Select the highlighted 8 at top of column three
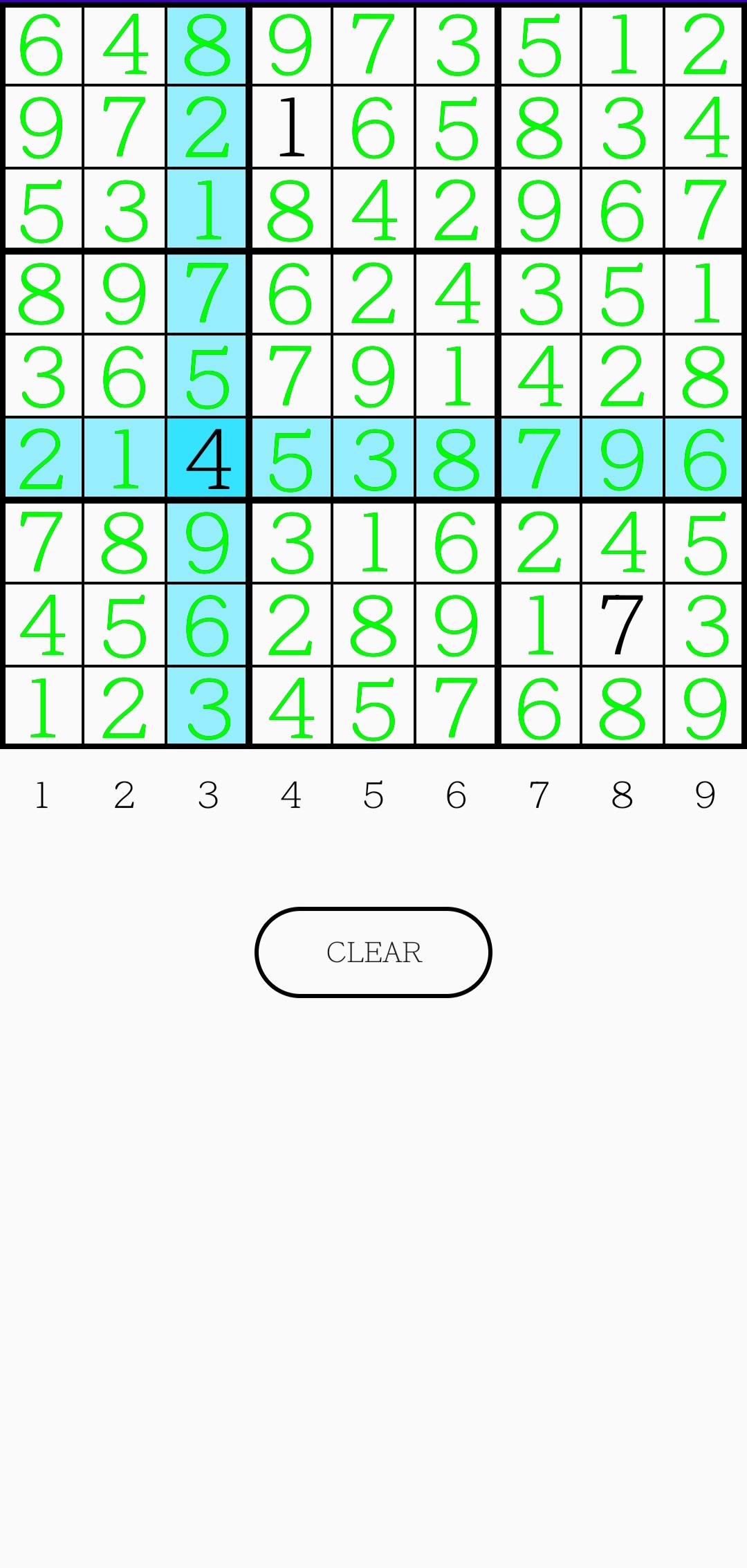This screenshot has height=1568, width=747. coord(207,46)
